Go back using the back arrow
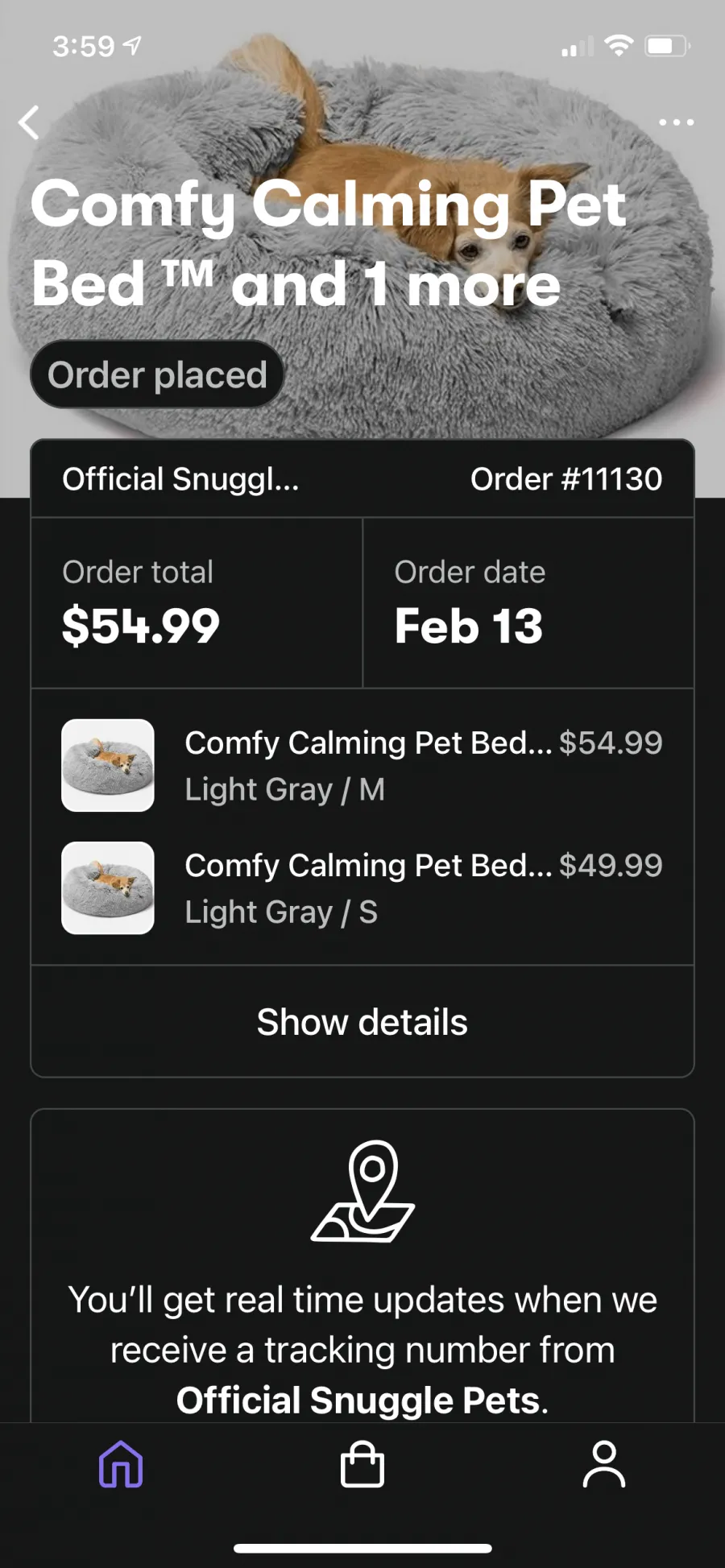The height and width of the screenshot is (1568, 725). pos(30,122)
